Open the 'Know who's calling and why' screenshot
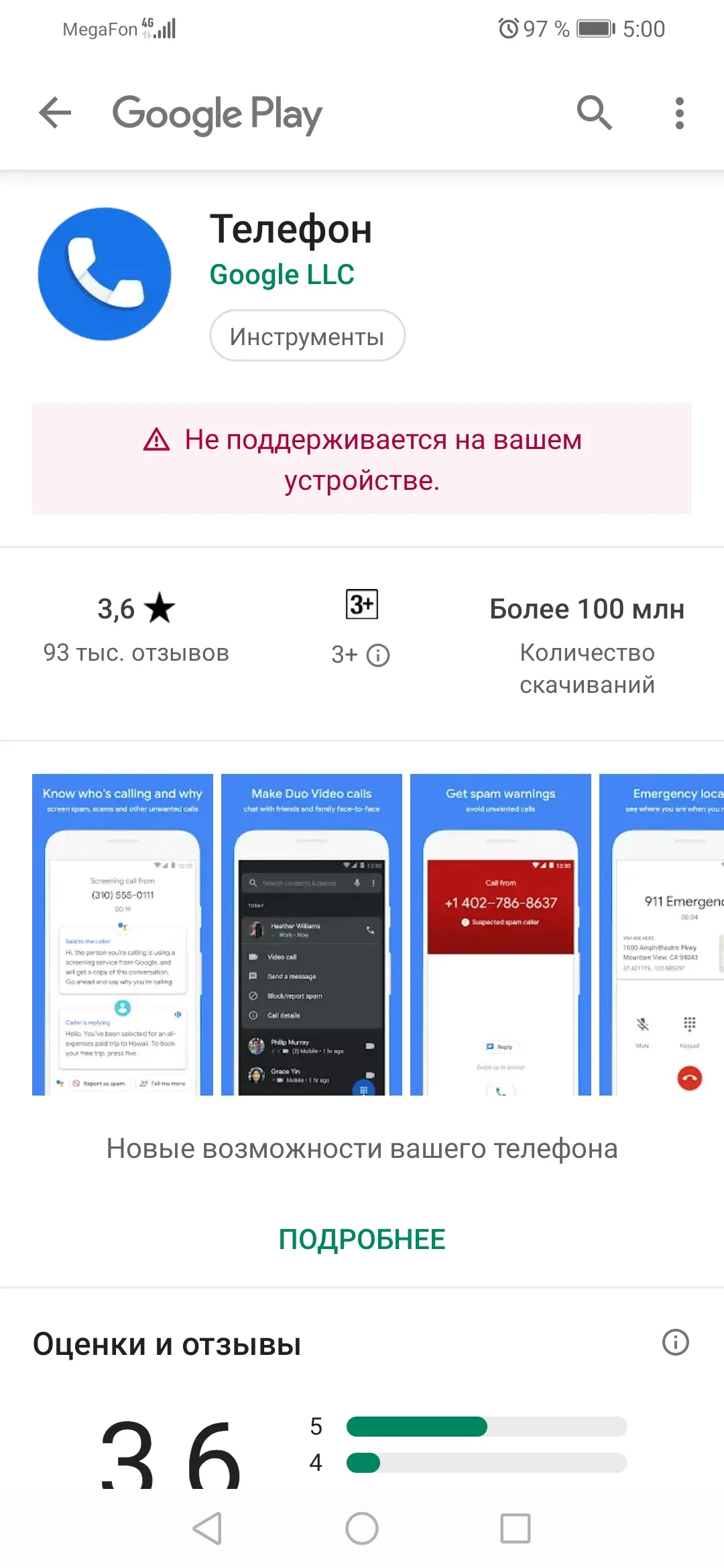Viewport: 724px width, 1568px height. (123, 935)
